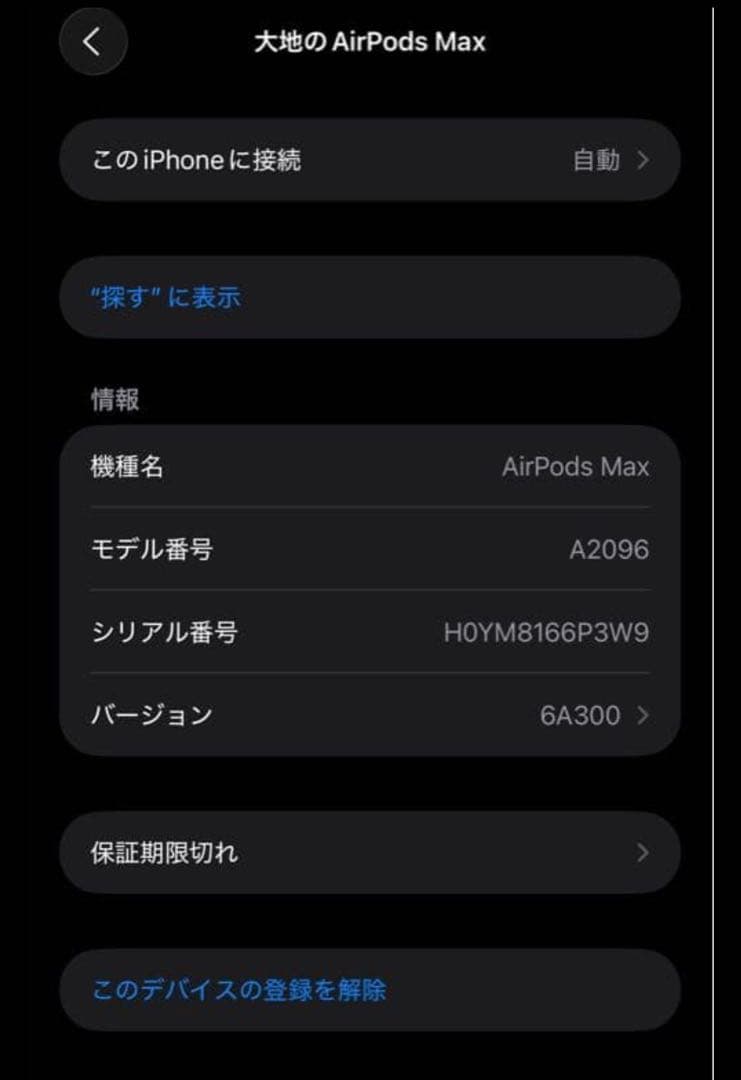Expand the バージョン 6A300 row
741x1080 pixels.
pos(370,715)
